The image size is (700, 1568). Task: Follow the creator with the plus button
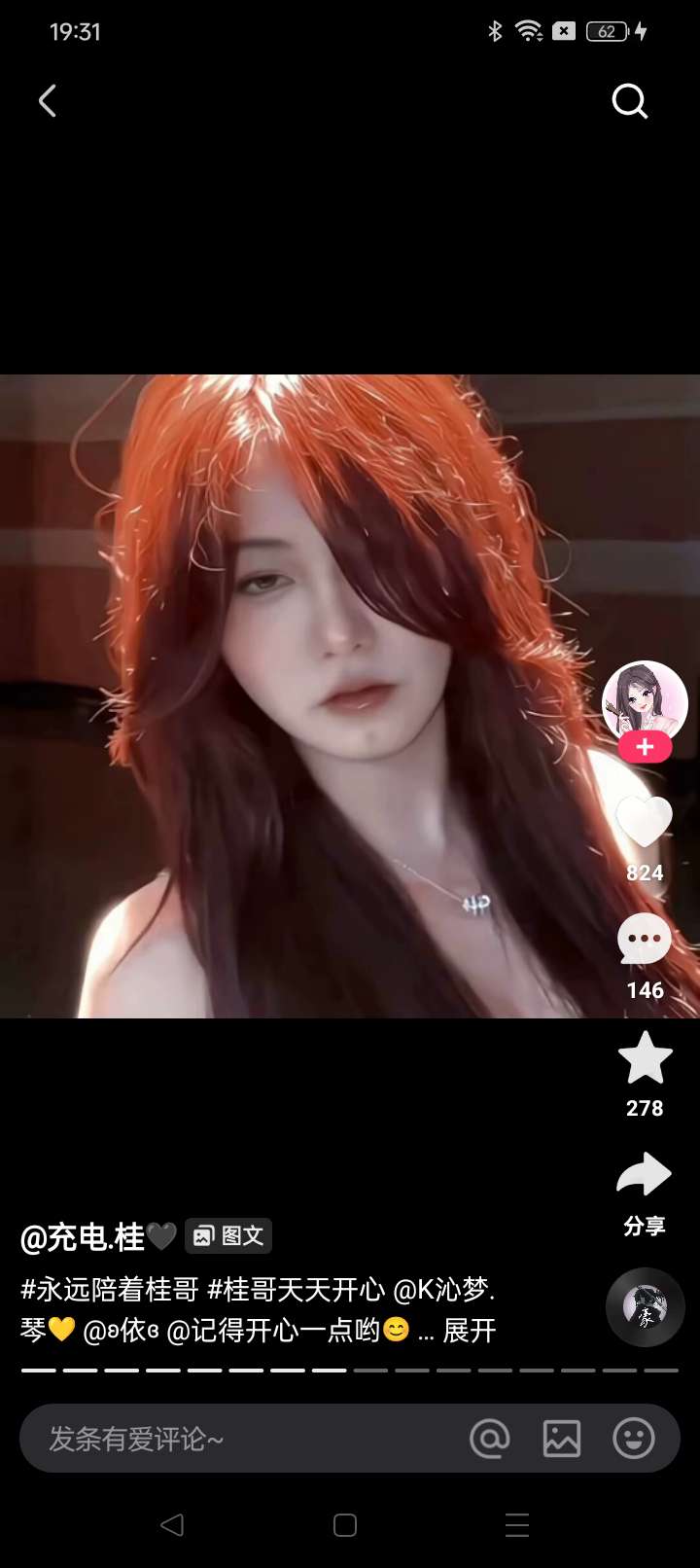[x=645, y=747]
